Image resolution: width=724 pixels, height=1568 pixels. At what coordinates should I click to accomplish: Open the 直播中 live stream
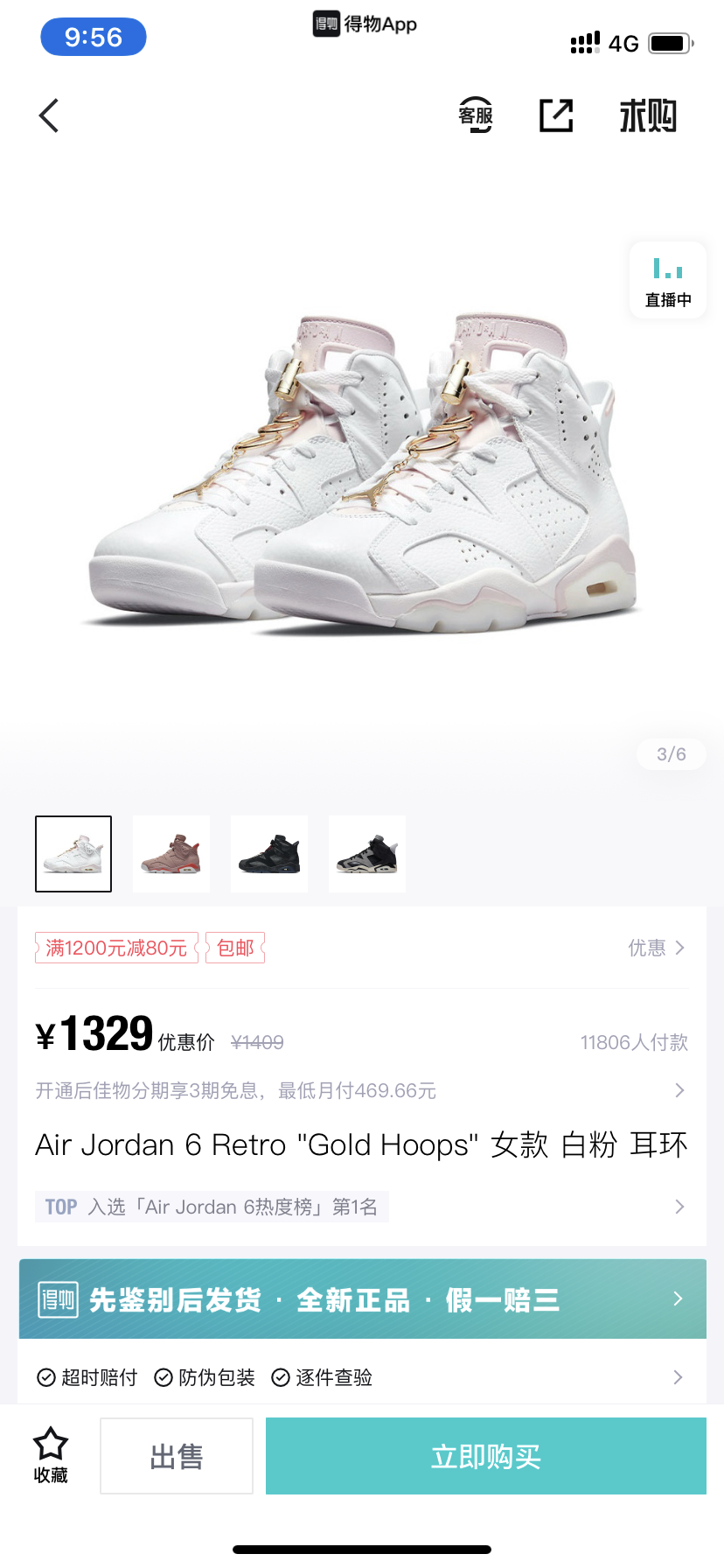pos(668,280)
